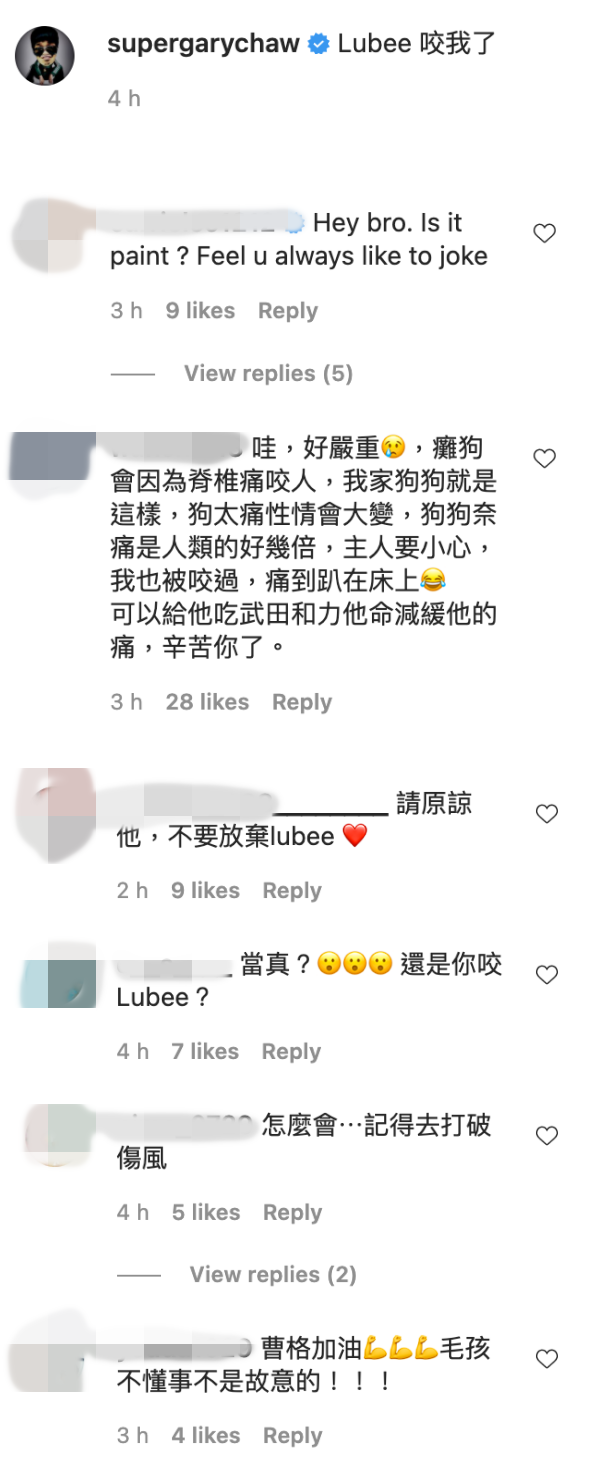Like the 記得去打破傷風 comment
600x1465 pixels.
coord(546,1136)
